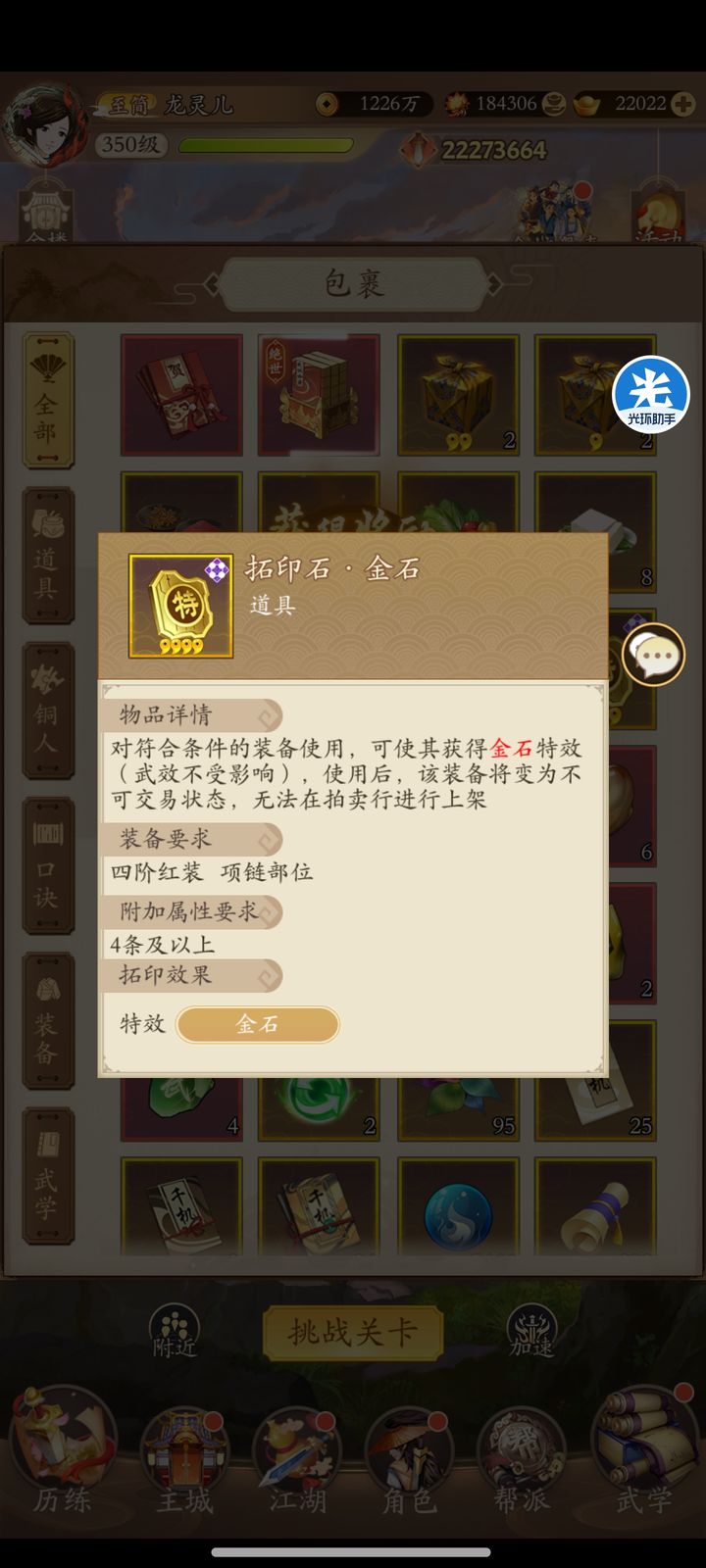Select the 铜人 tab
Screen dimensions: 706x1568
48,710
